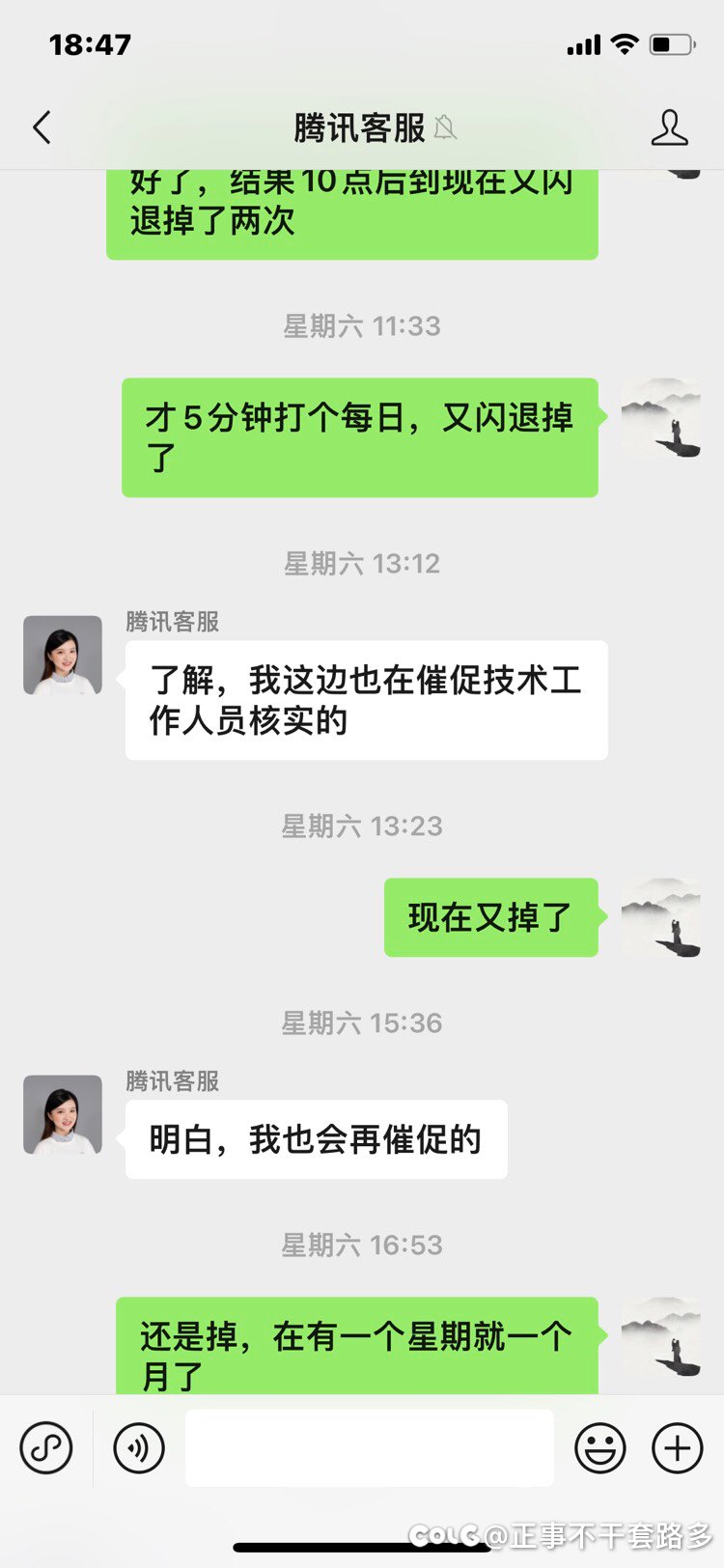
Task: Tap the 腾讯客服 sender name label
Action: [170, 622]
